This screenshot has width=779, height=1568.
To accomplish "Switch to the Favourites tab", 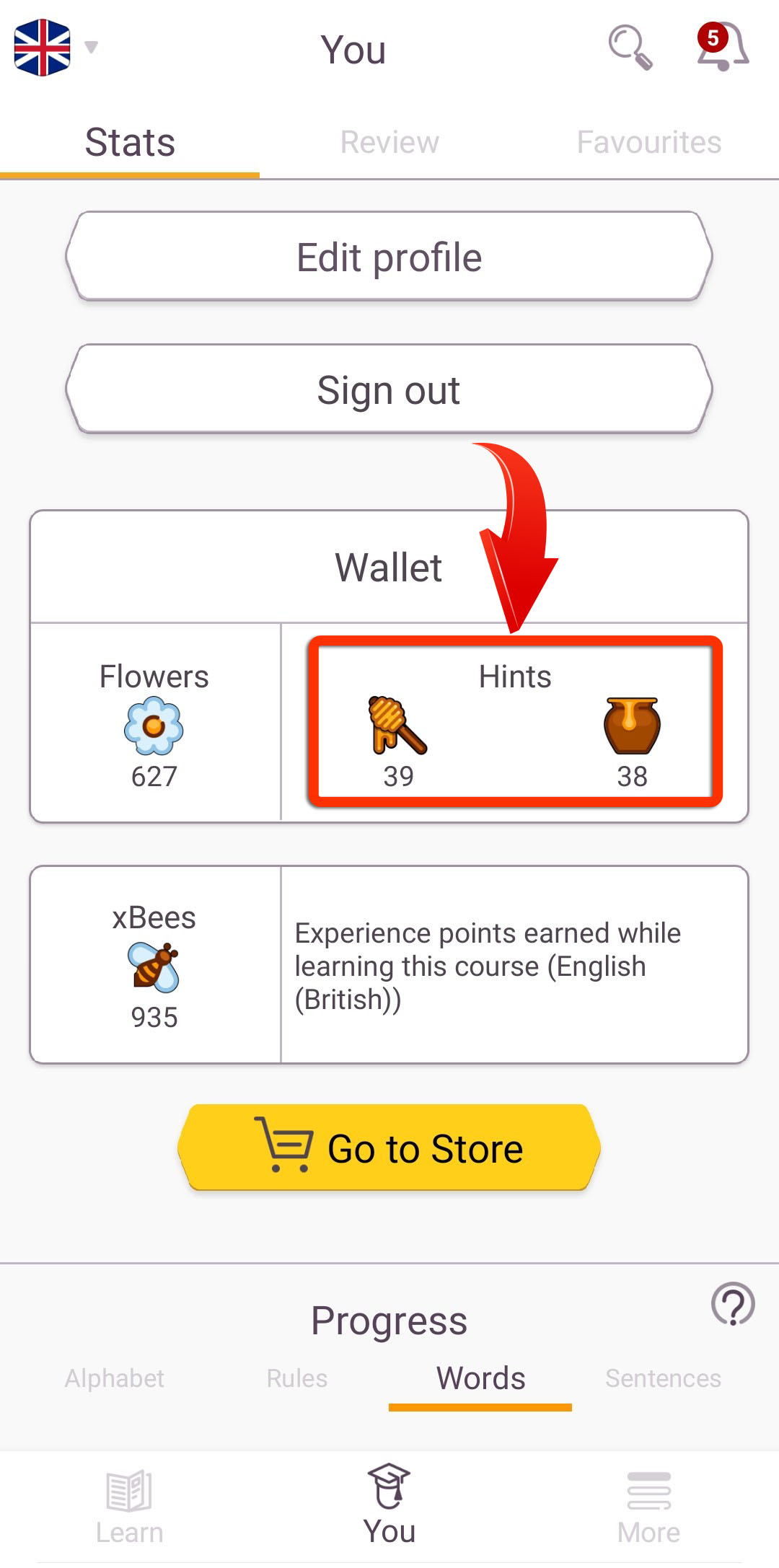I will click(649, 142).
